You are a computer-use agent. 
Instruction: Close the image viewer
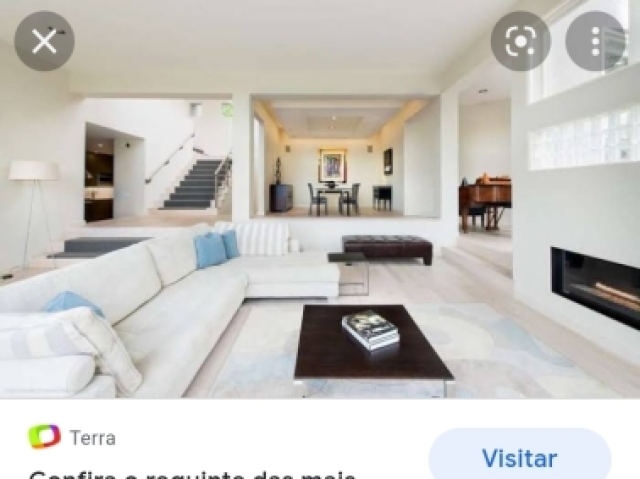[44, 41]
